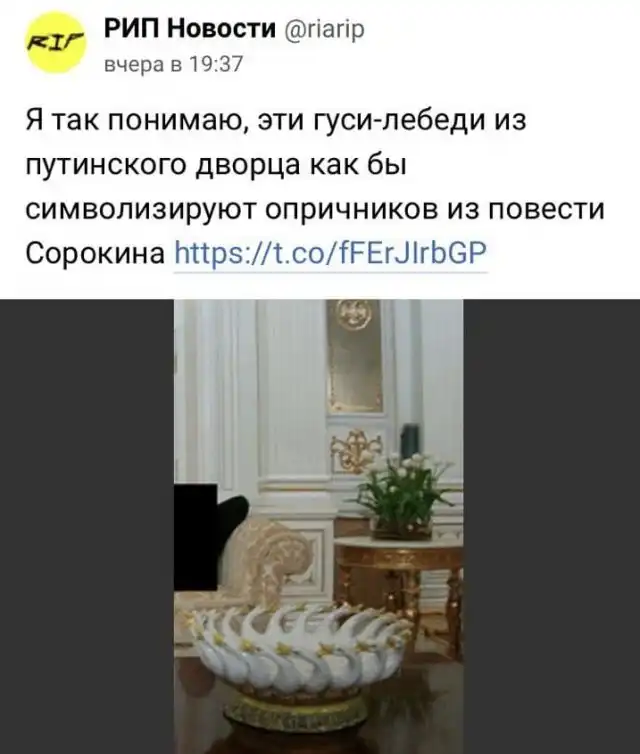The image size is (640, 754).
Task: Open the РИП Новости author name
Action: coord(189,30)
